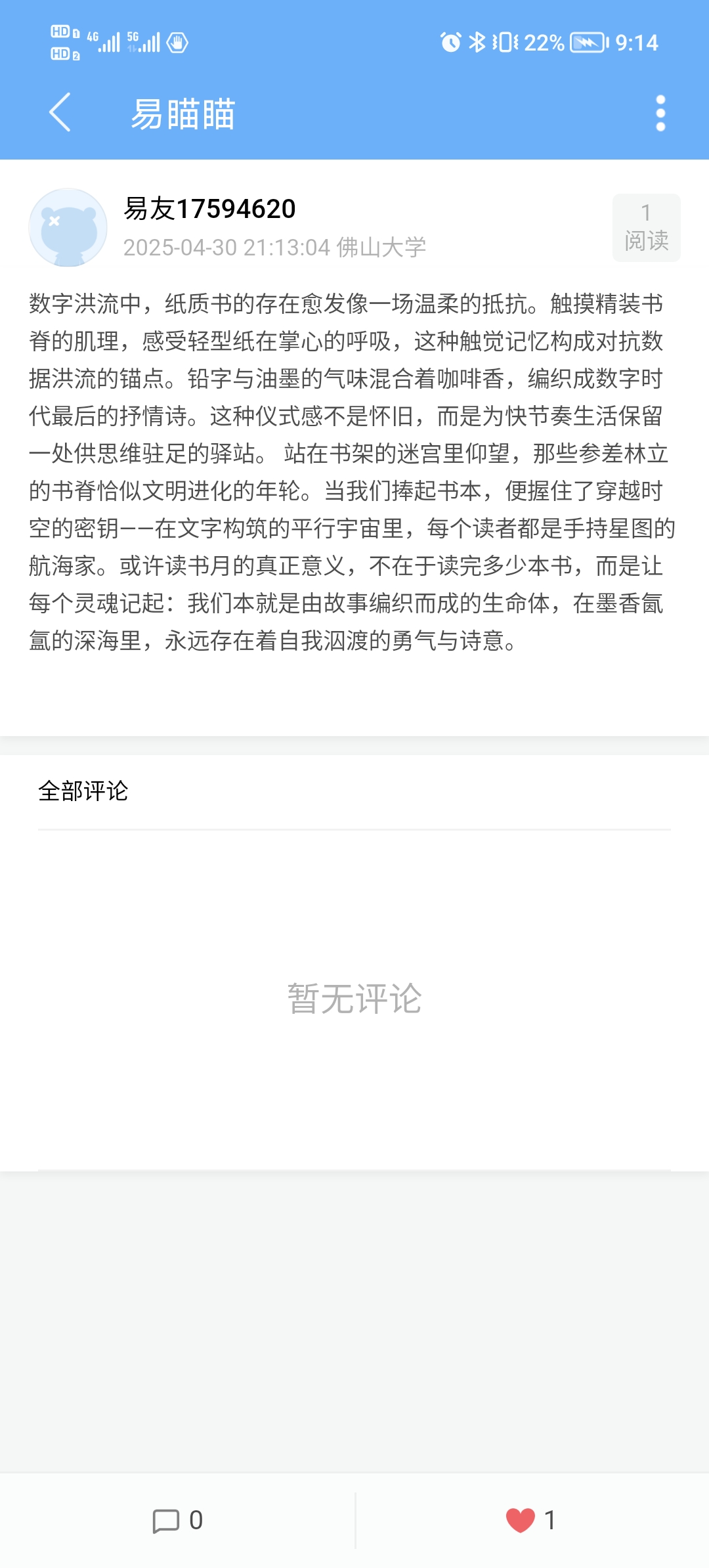
Task: Tap the comment icon at the bottom
Action: tap(167, 1521)
